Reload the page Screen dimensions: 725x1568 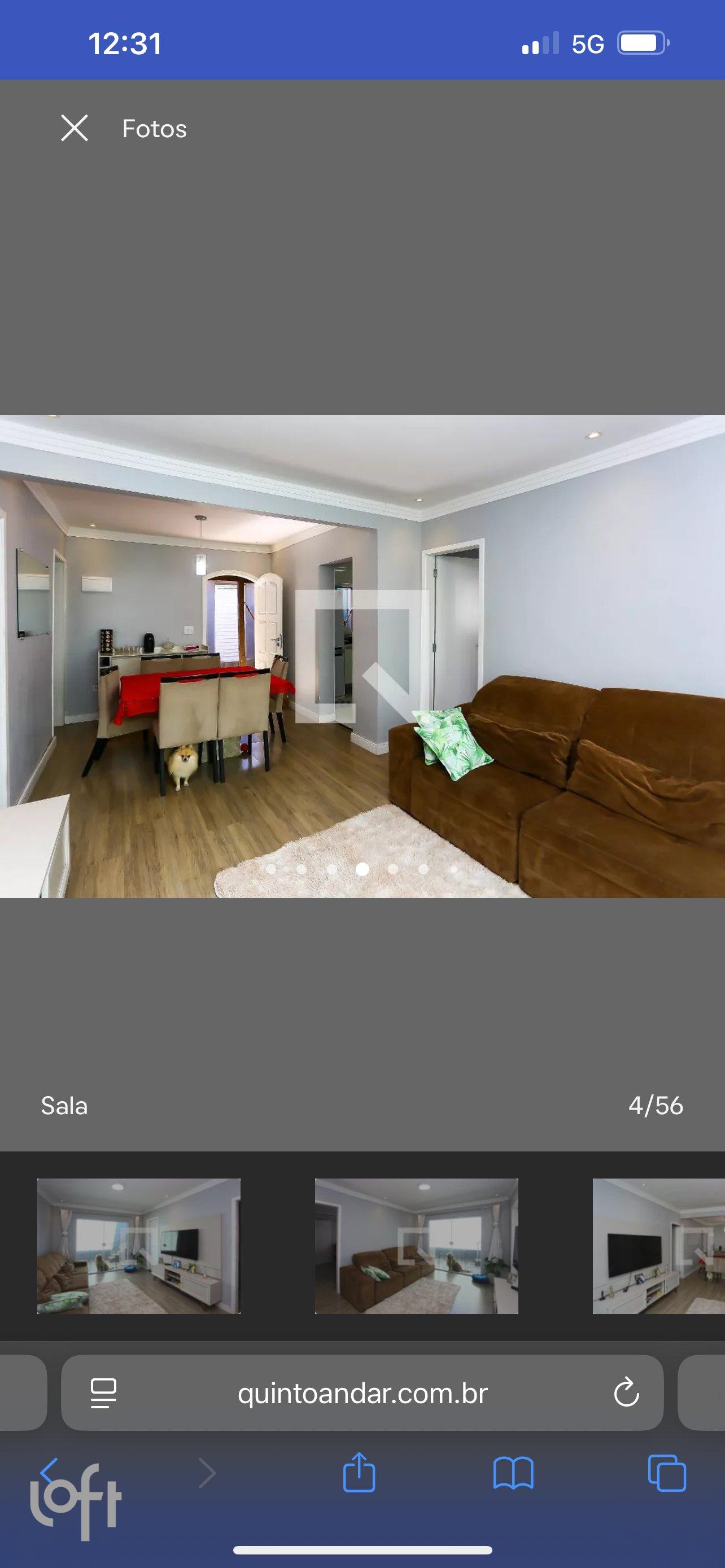(626, 1393)
